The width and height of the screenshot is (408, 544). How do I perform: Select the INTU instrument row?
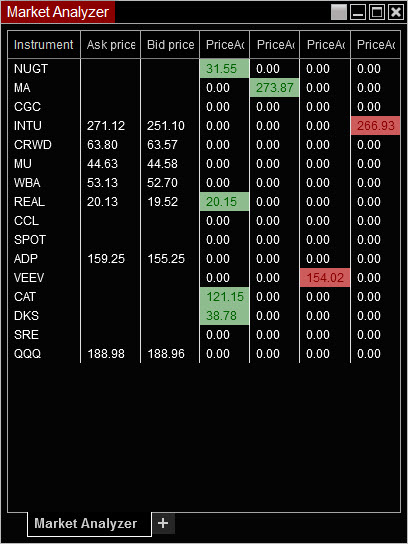point(204,126)
